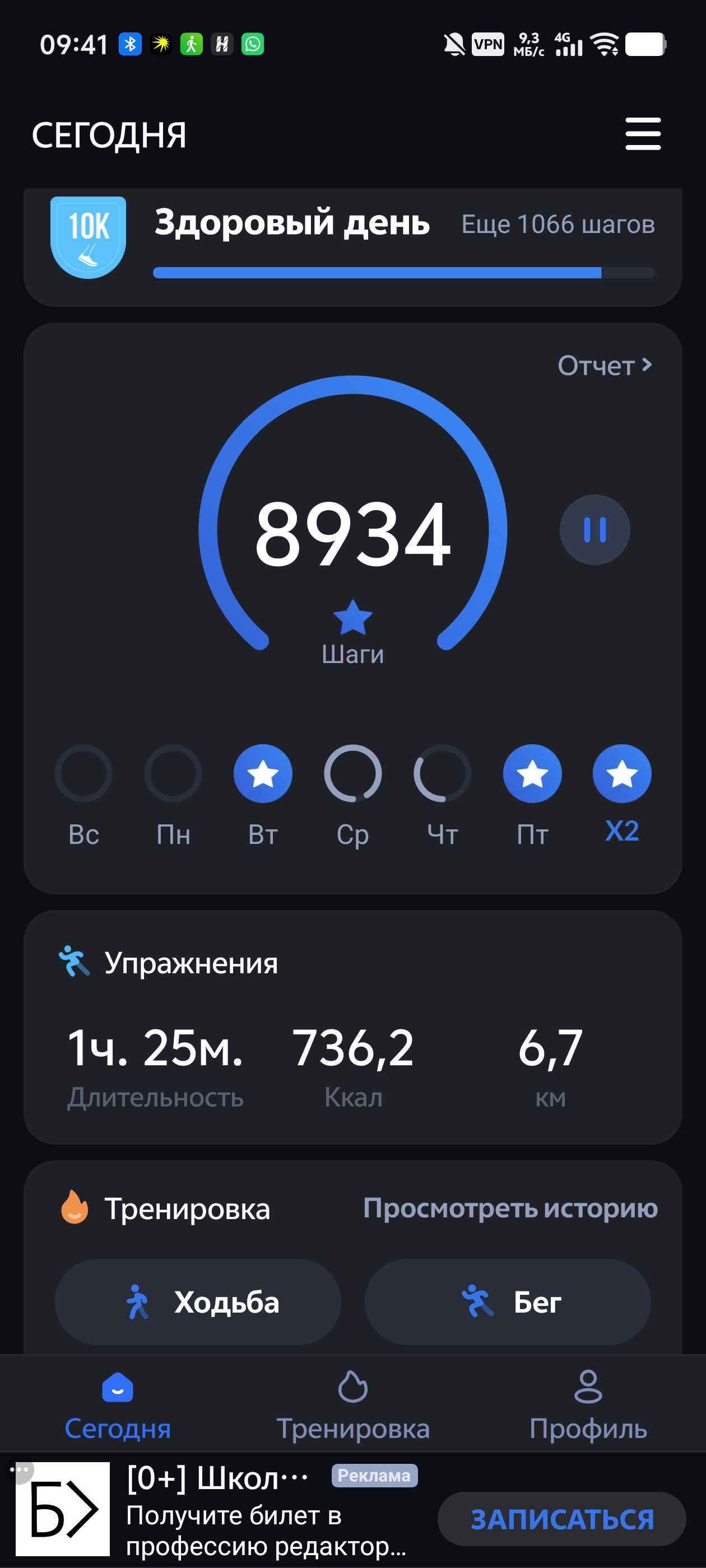Tap the X2 star day

622,774
